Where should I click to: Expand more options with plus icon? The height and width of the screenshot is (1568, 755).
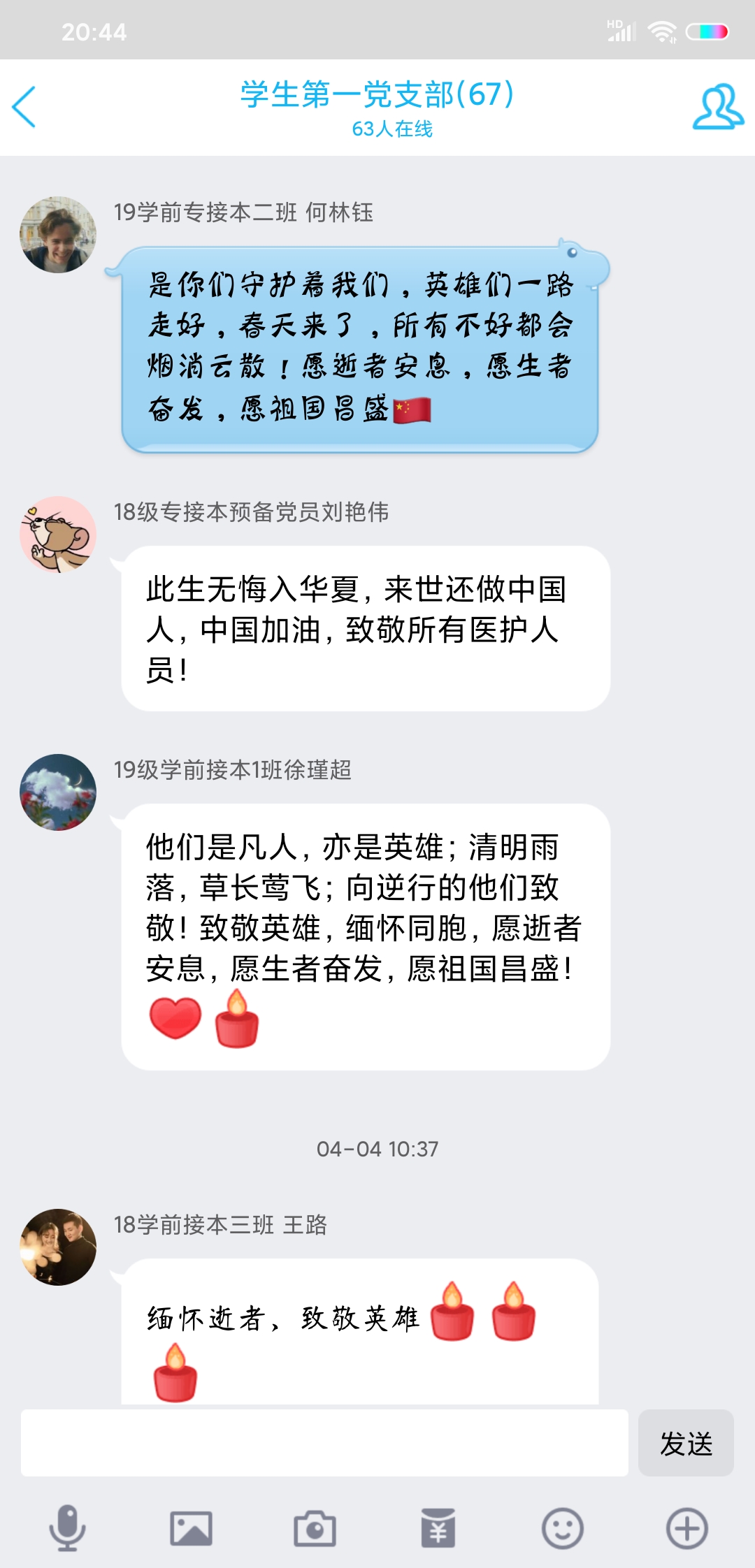tap(686, 1528)
